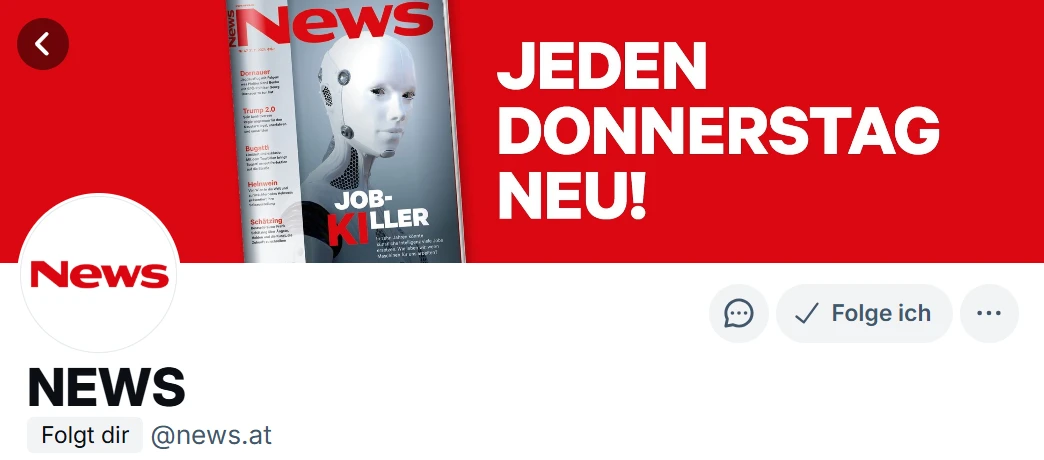Open the red banner header image
The height and width of the screenshot is (460, 1044).
pos(720,130)
